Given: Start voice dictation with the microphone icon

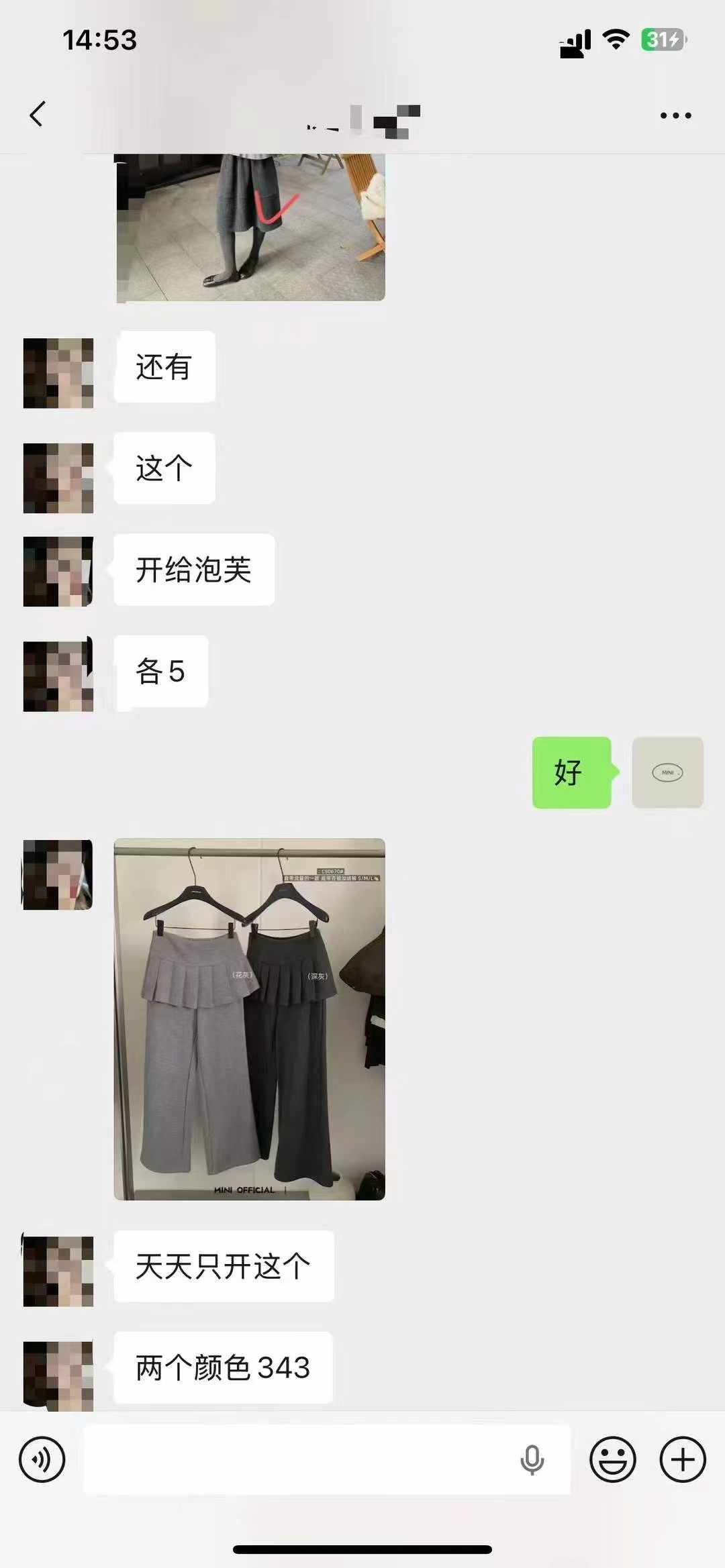Looking at the screenshot, I should 532,1459.
